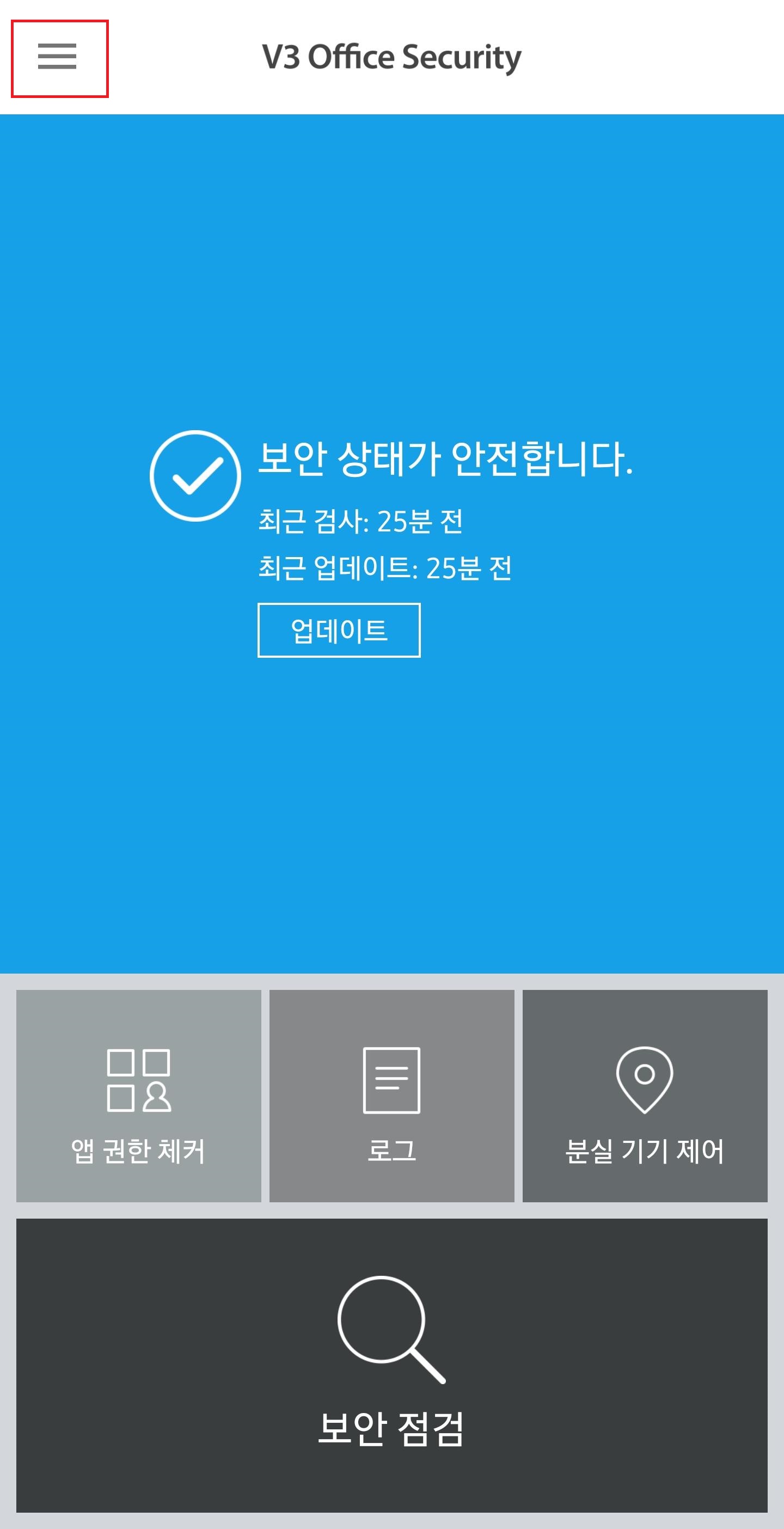Image resolution: width=784 pixels, height=1529 pixels.
Task: Select the 앱 권한 체커 (app permission checker) icon
Action: [139, 1081]
